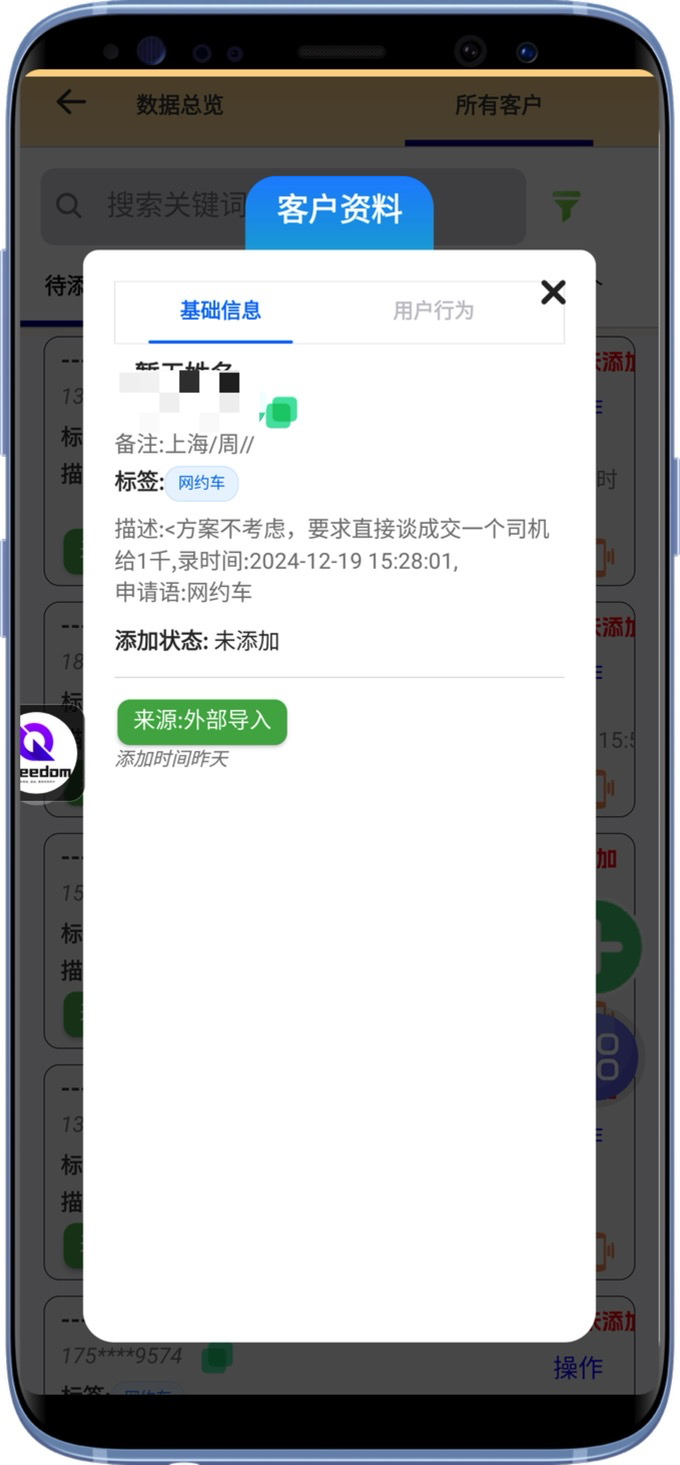The image size is (680, 1465).
Task: Tap the green copy icon beside the name
Action: (x=280, y=411)
